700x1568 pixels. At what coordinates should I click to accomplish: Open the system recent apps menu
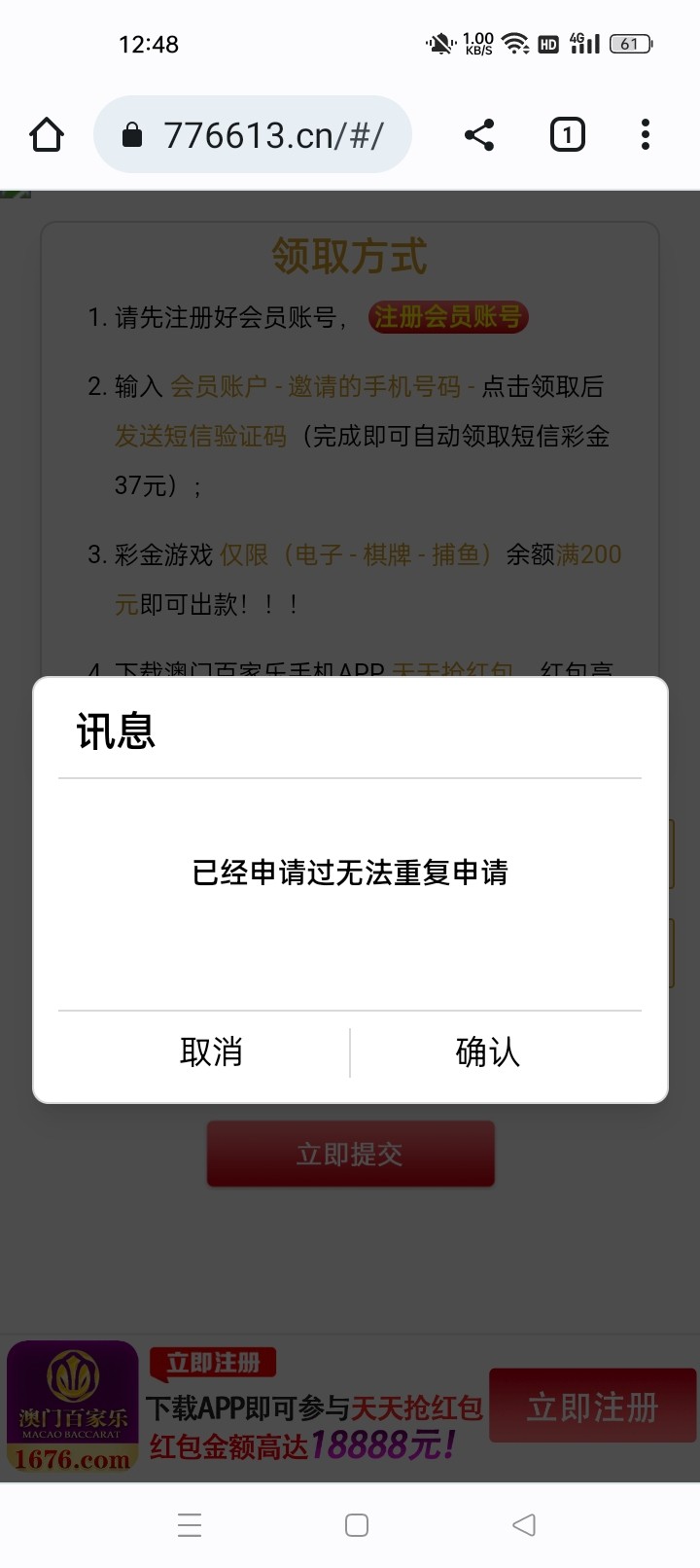pos(190,1524)
